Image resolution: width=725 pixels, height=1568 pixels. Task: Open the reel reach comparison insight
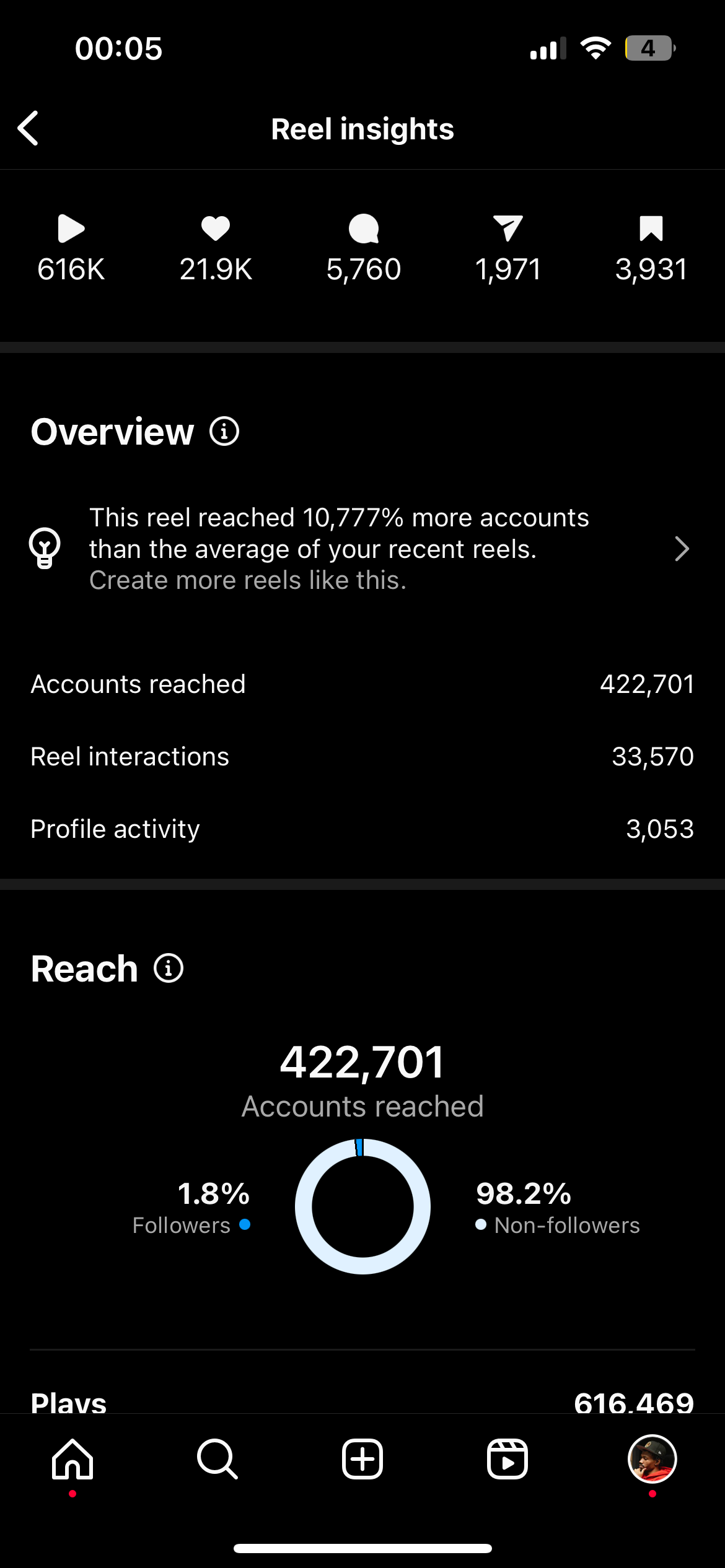click(x=362, y=549)
